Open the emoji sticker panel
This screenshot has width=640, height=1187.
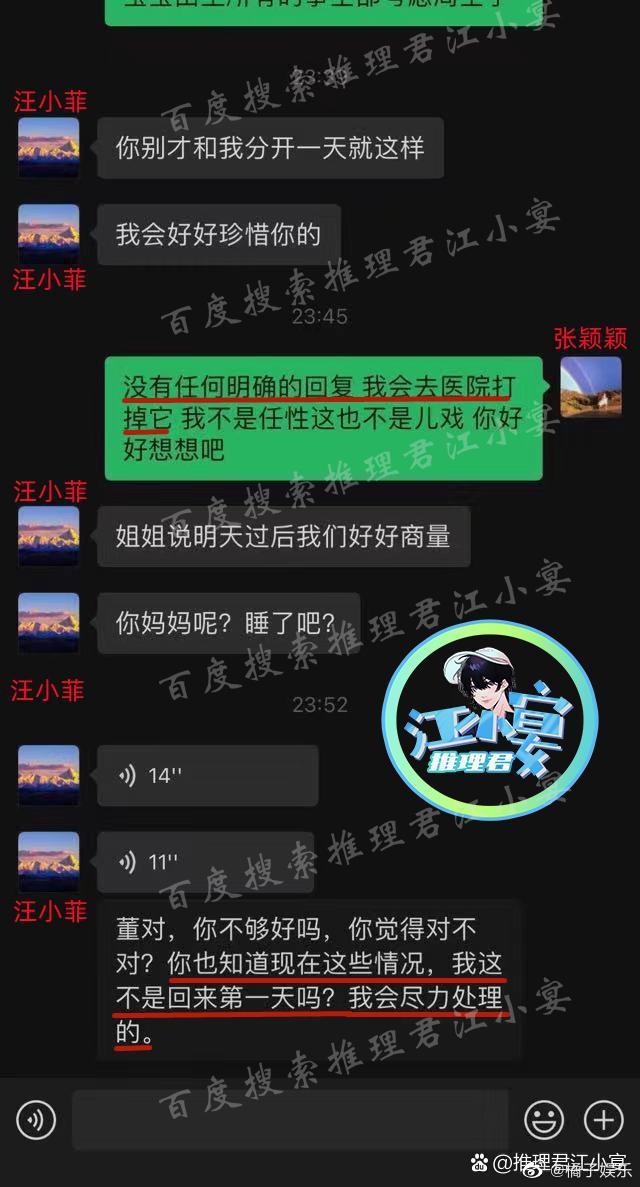coord(544,1120)
